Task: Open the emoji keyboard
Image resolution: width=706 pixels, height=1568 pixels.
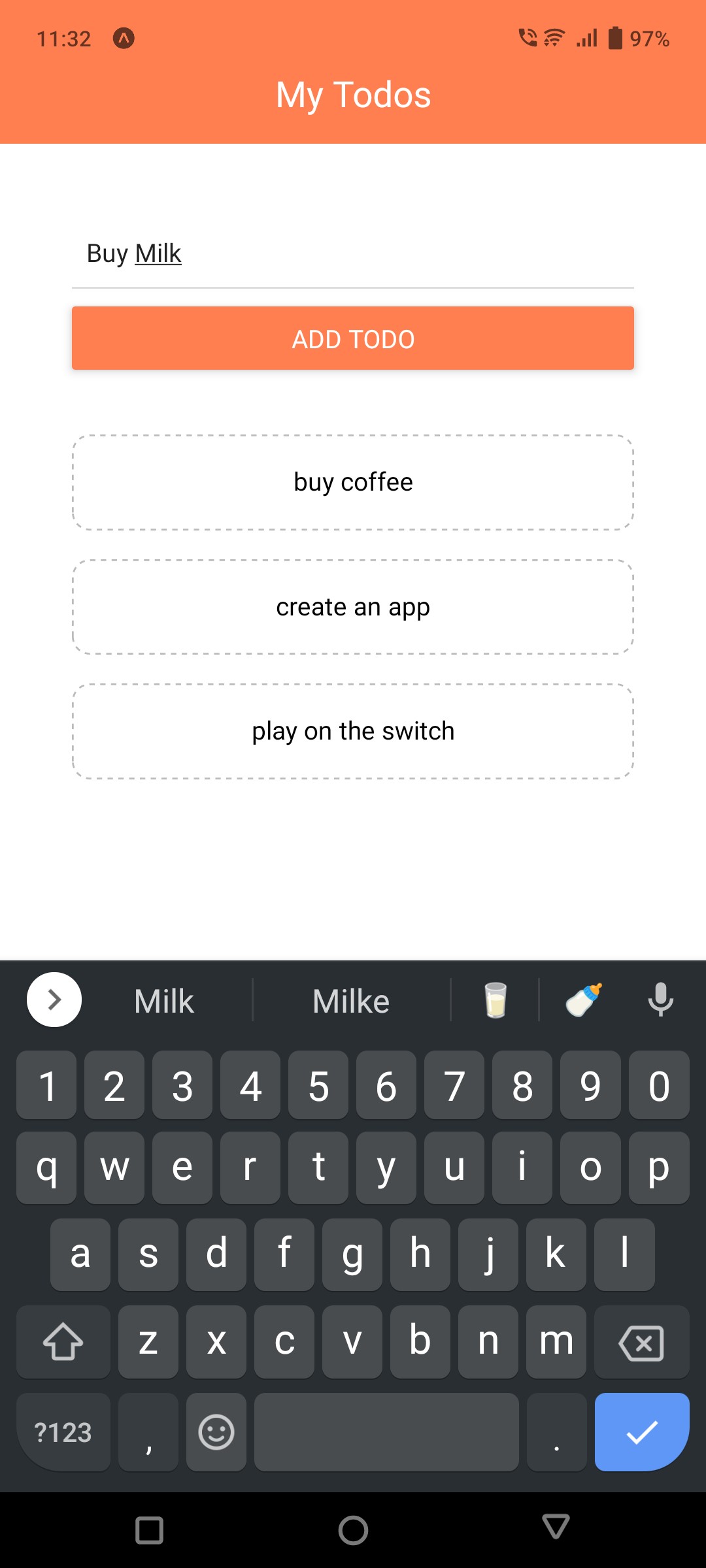Action: pos(216,1433)
